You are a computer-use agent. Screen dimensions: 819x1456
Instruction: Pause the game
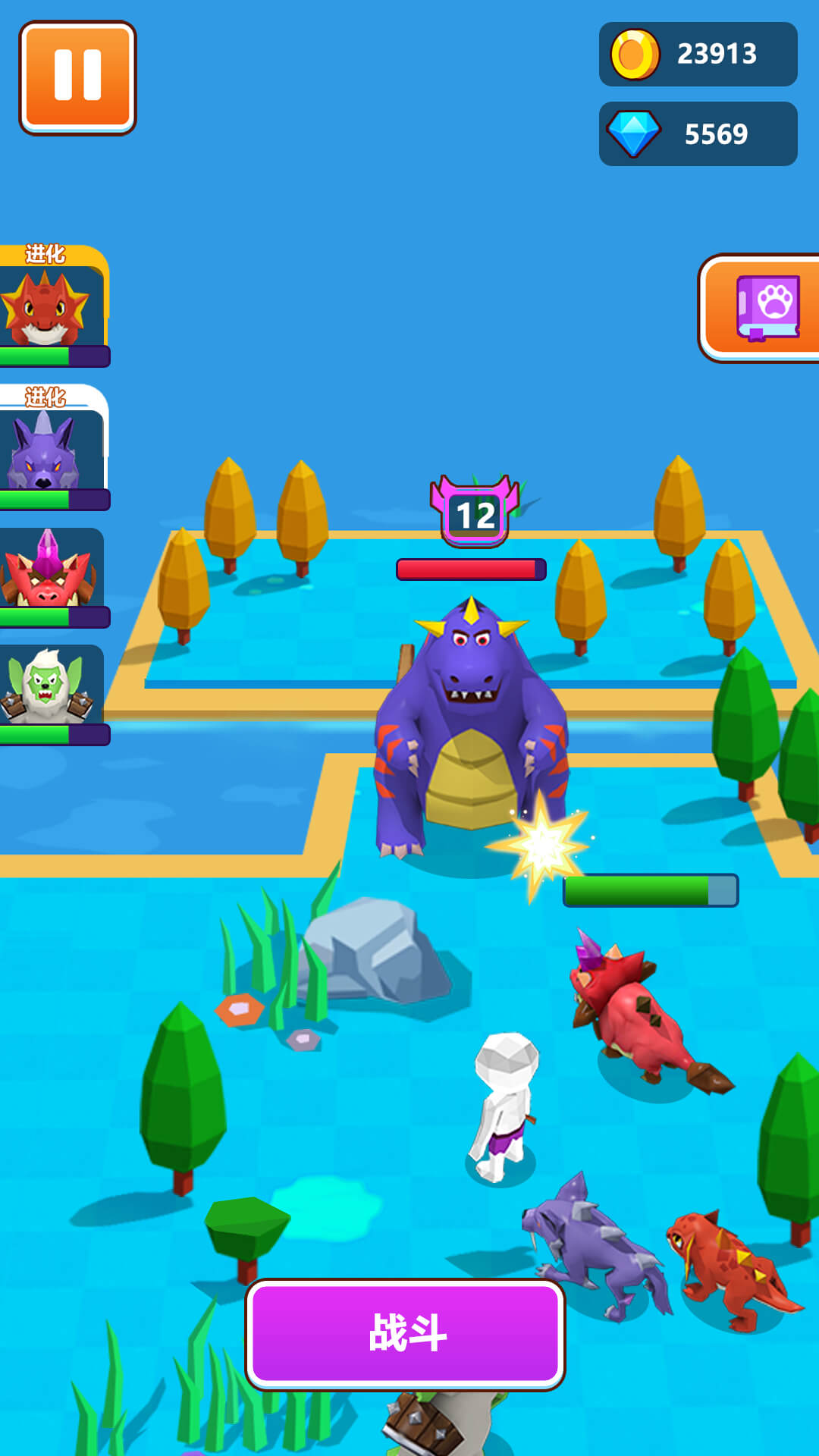[77, 77]
